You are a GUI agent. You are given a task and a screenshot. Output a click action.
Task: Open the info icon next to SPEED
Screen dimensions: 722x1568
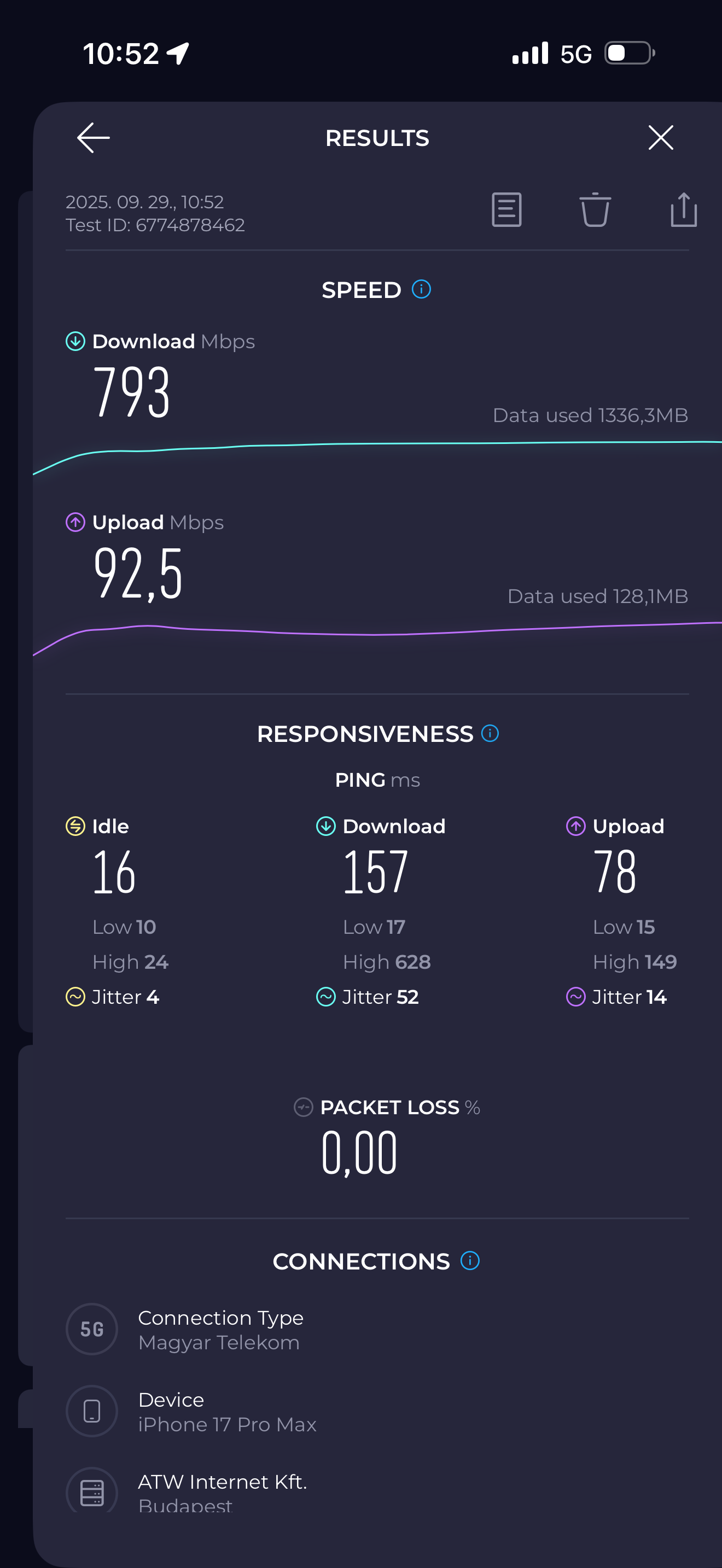pyautogui.click(x=421, y=289)
